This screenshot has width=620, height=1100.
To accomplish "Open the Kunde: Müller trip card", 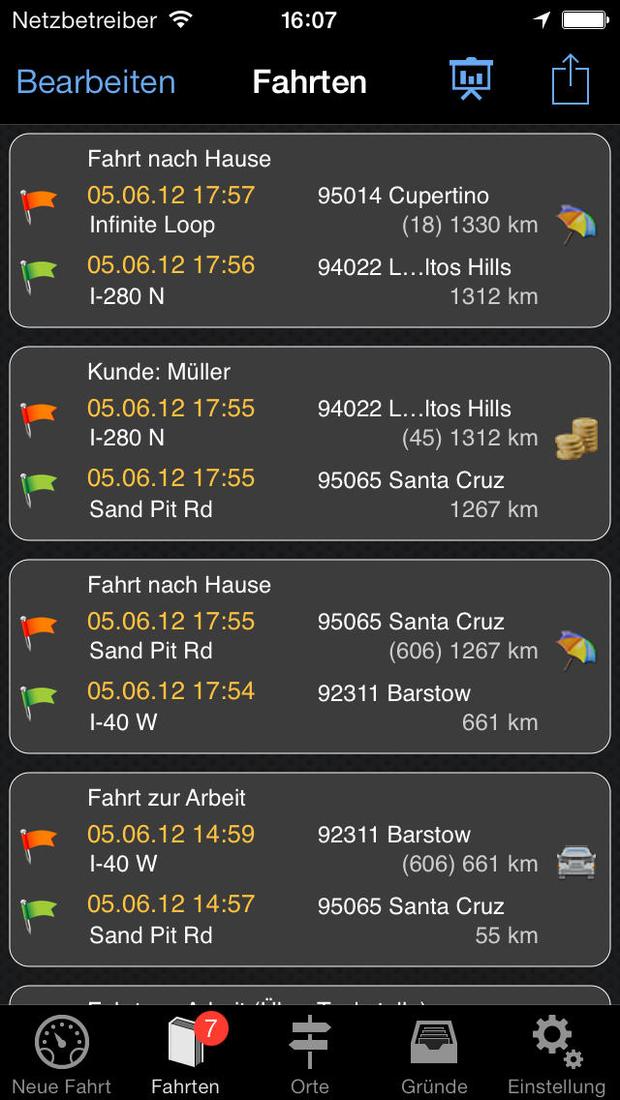I will pos(310,443).
